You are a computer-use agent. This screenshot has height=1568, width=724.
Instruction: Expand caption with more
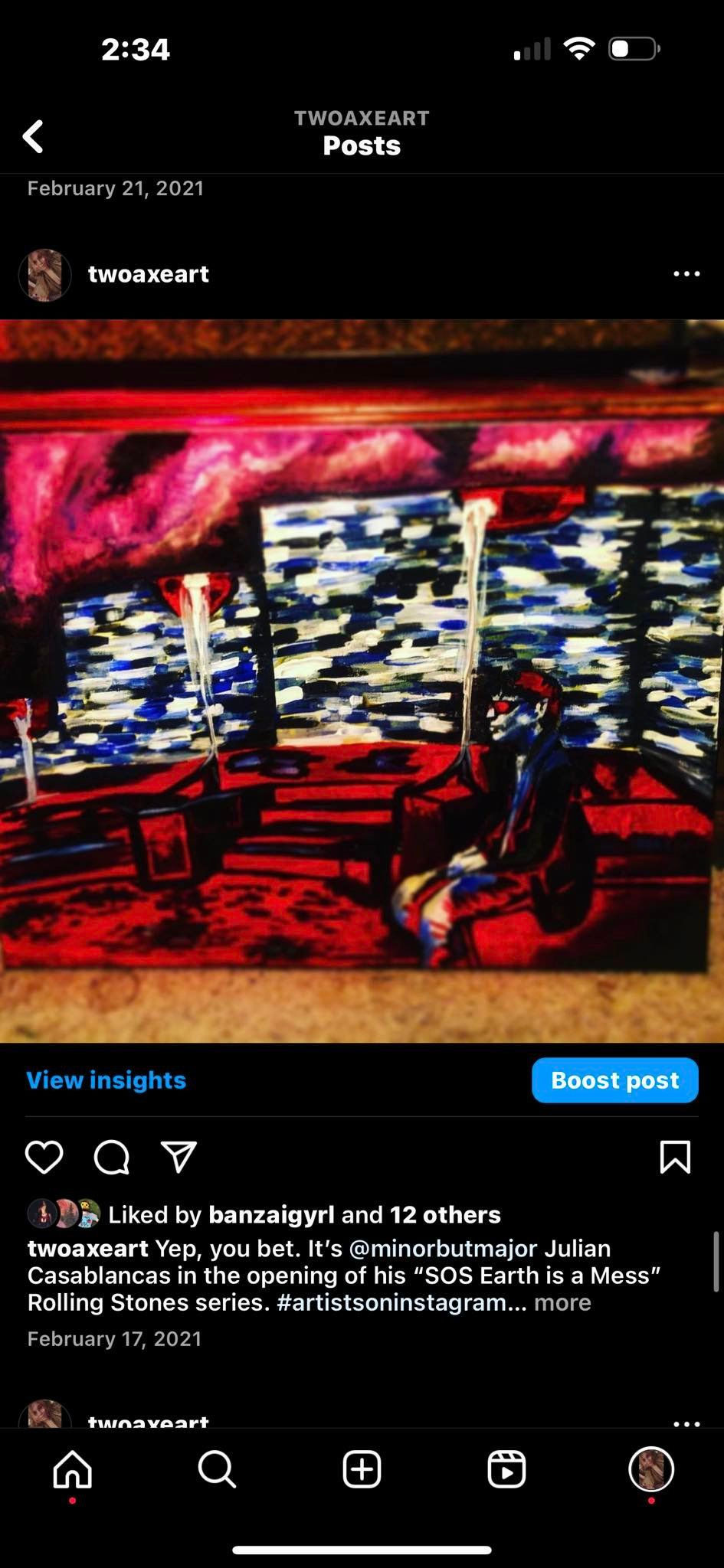click(x=562, y=1302)
